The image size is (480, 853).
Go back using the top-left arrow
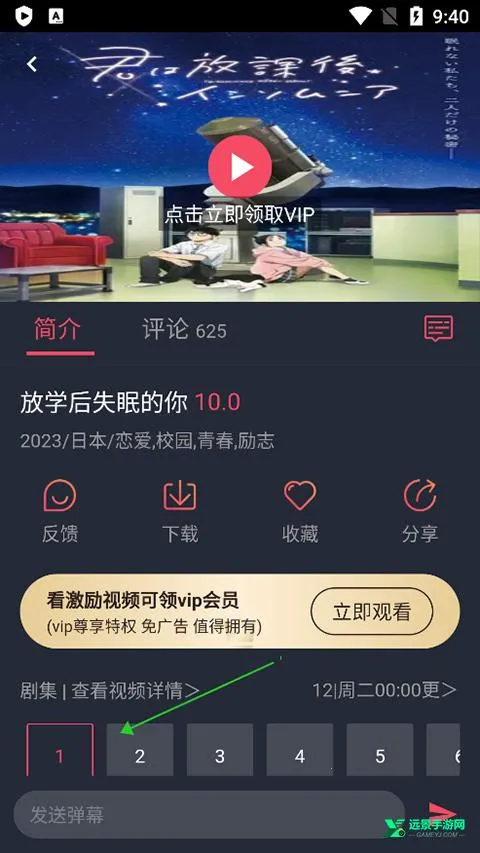click(32, 64)
